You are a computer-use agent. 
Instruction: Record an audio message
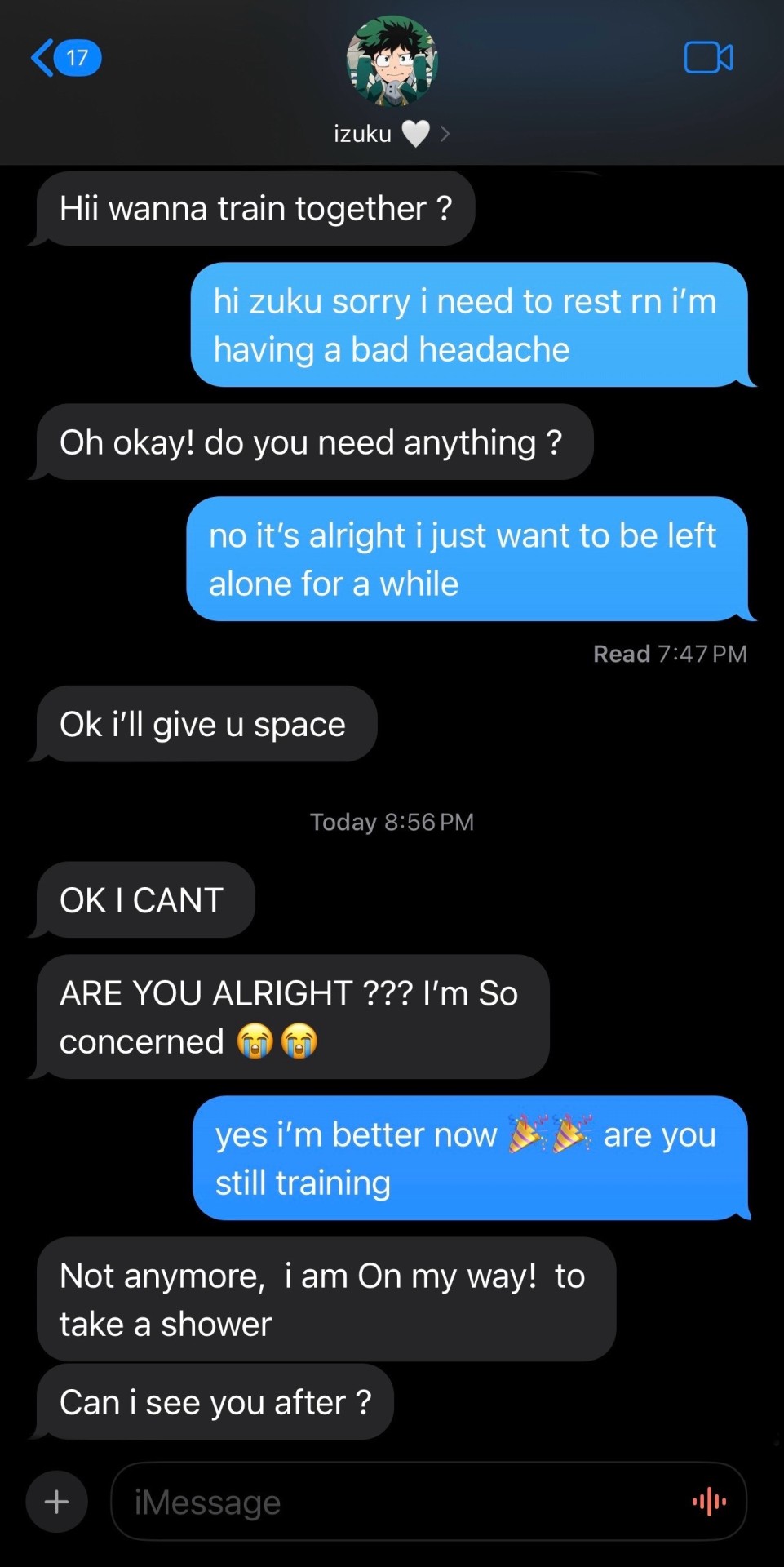click(x=709, y=1502)
